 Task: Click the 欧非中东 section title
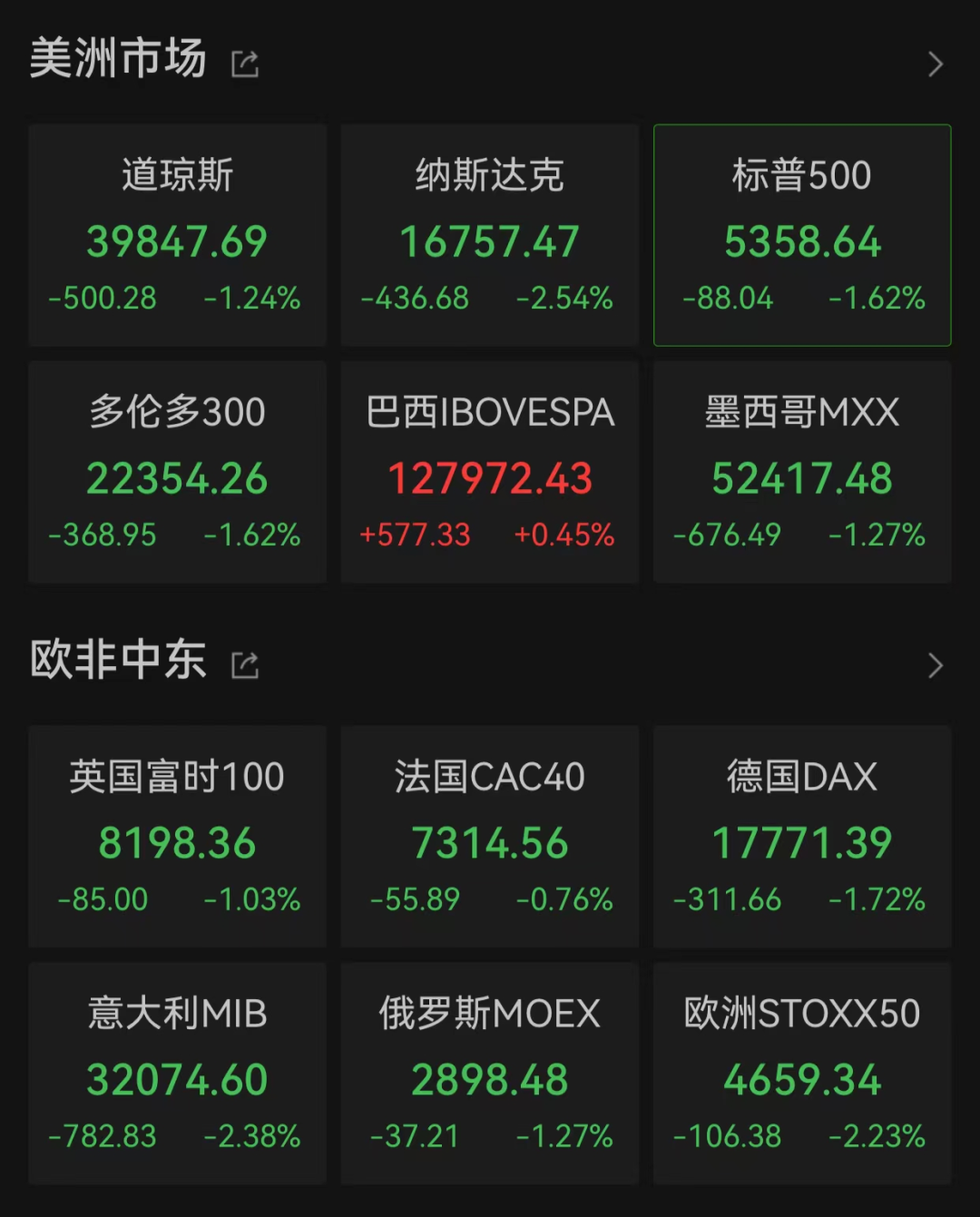119,661
